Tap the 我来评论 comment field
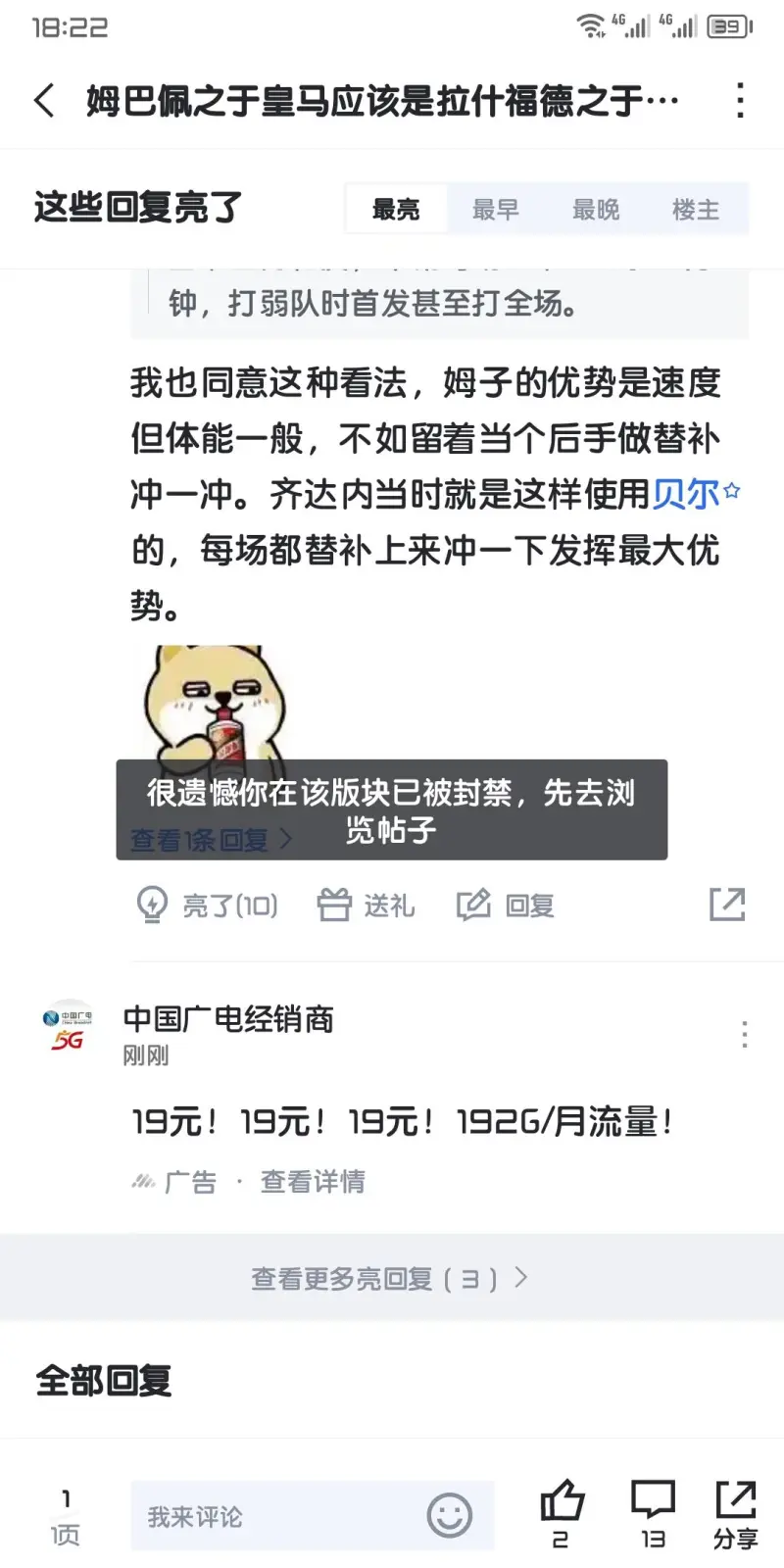784x1568 pixels. coord(274,1516)
